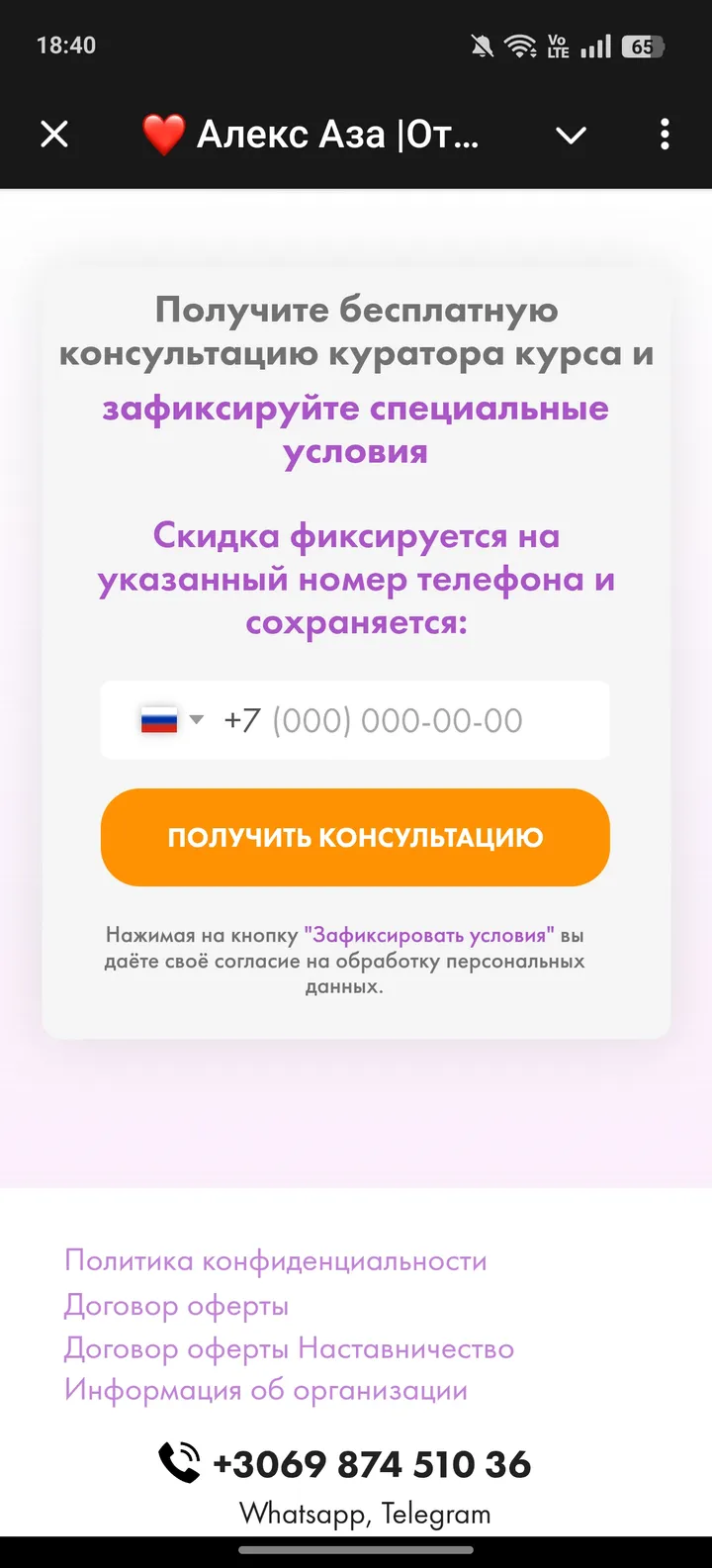This screenshot has height=1568, width=712.
Task: Open the country code dropdown arrow
Action: pos(197,719)
